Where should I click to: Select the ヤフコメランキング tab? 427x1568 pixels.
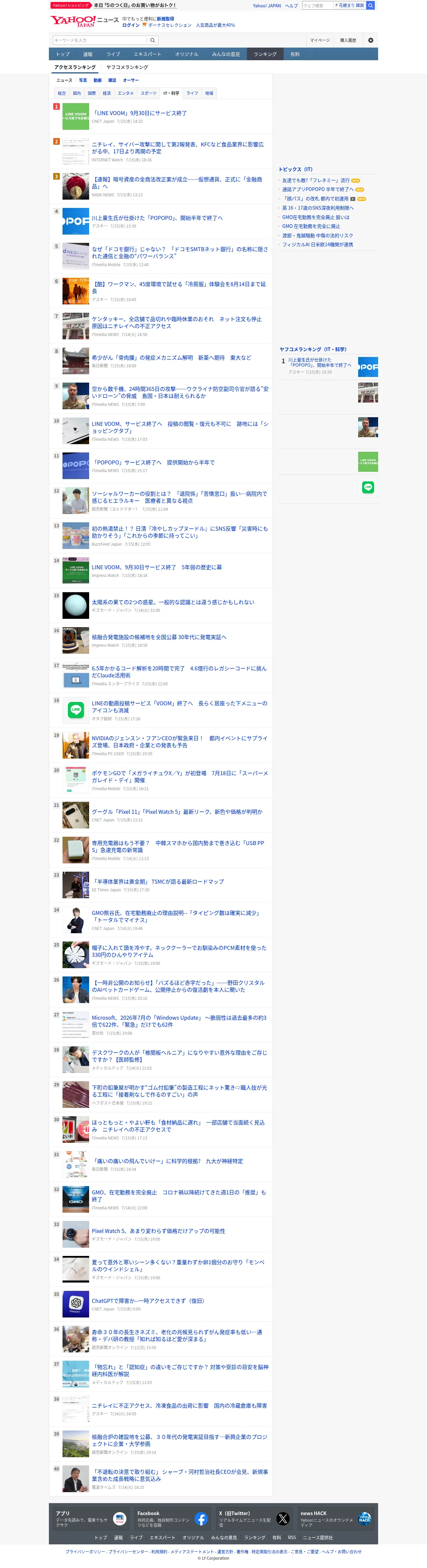[127, 67]
